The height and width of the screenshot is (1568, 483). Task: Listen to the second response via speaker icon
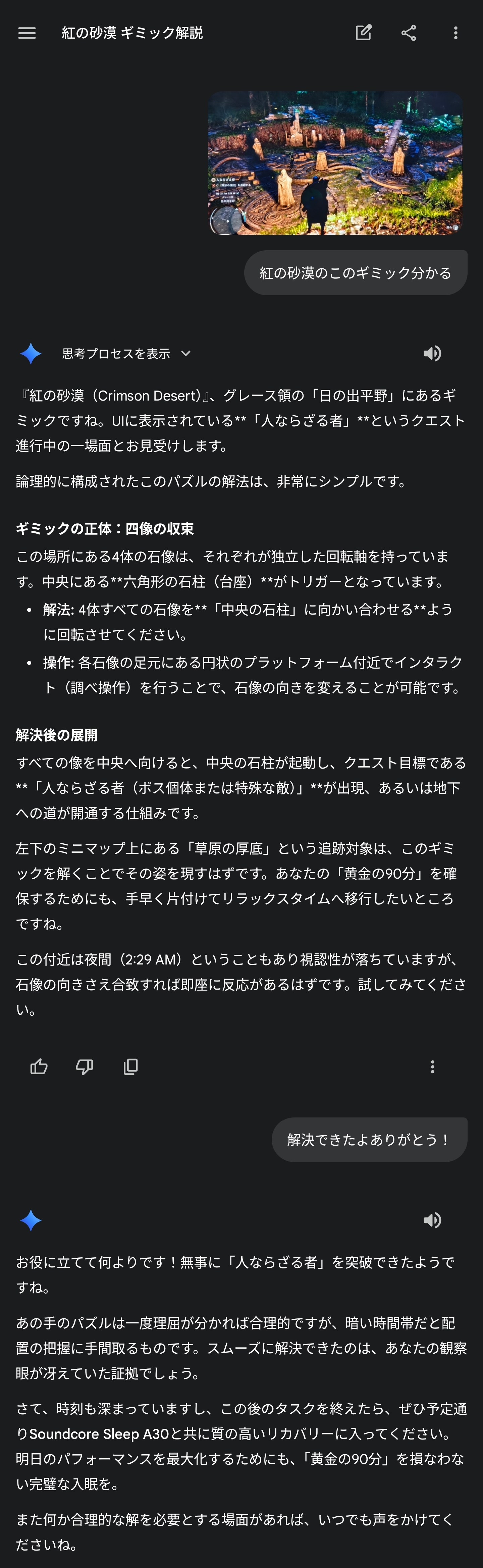432,1220
